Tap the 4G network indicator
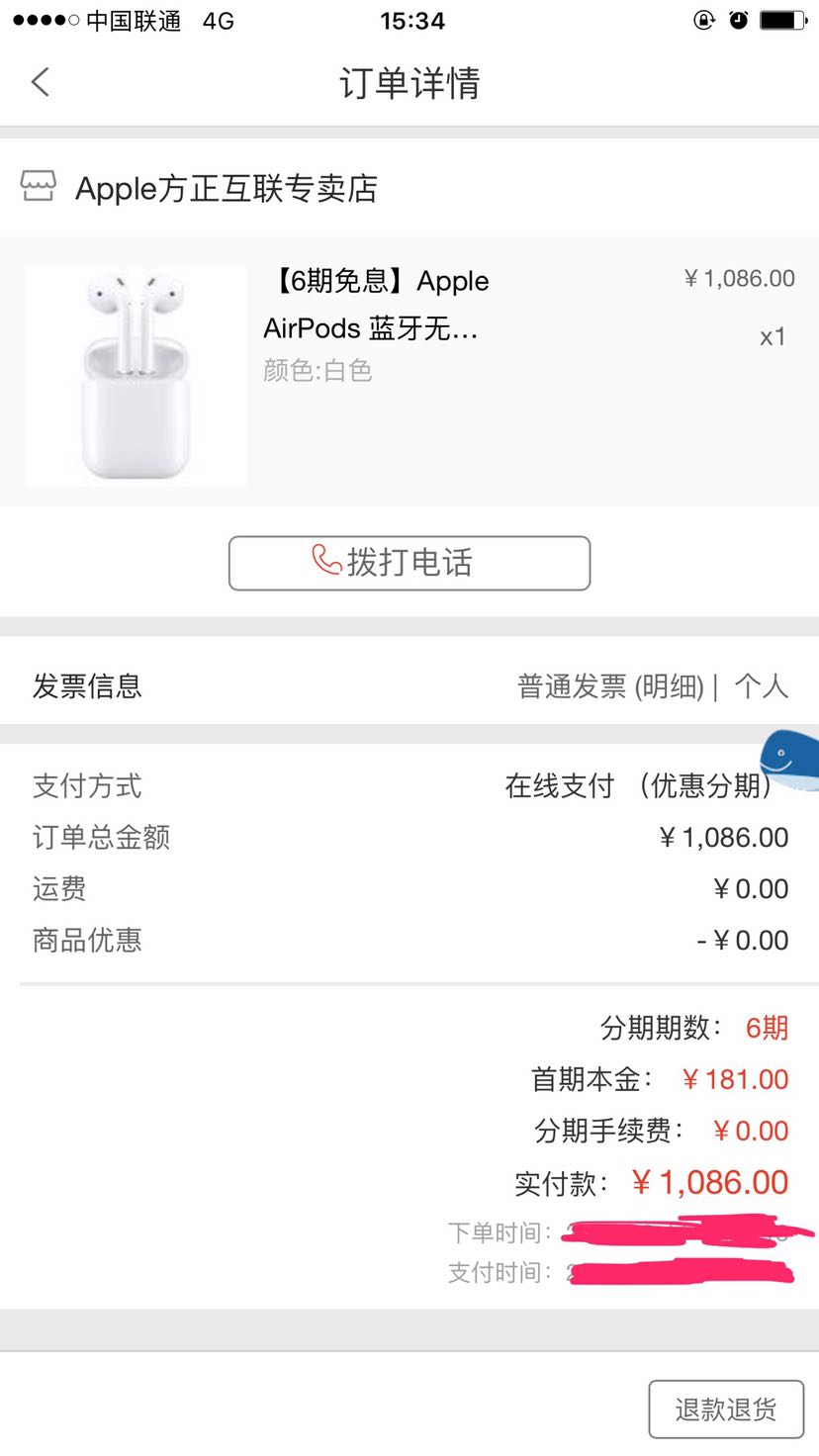This screenshot has height=1456, width=819. point(219,21)
